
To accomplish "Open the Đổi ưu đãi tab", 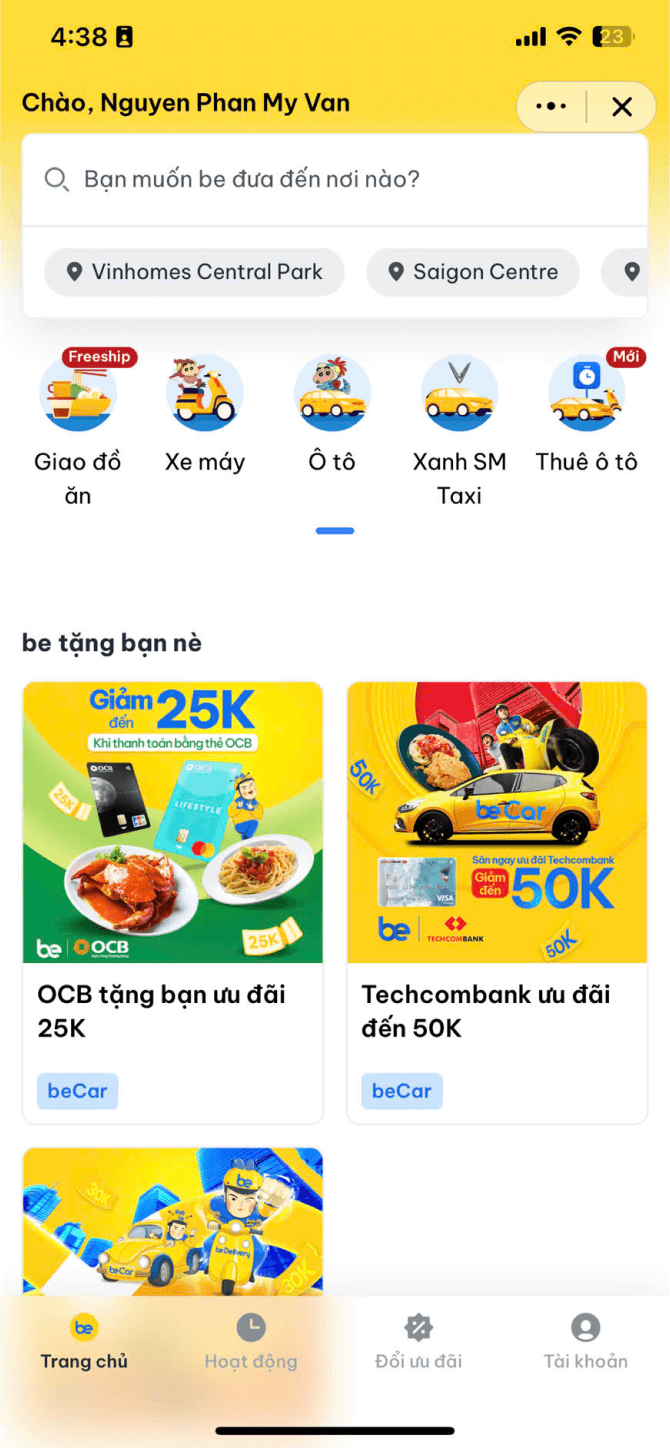I will pos(418,1341).
